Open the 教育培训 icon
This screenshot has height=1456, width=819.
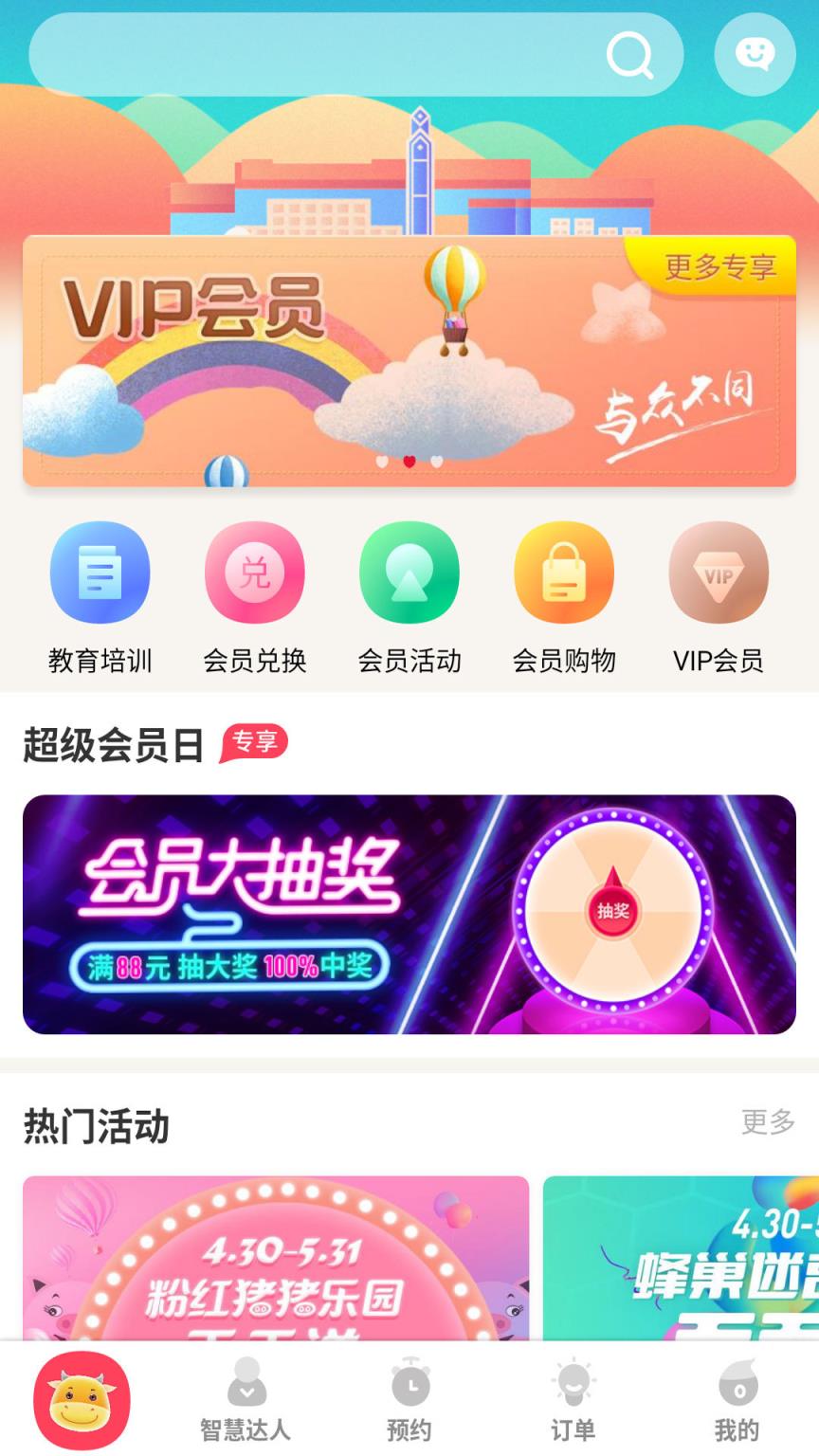point(100,573)
